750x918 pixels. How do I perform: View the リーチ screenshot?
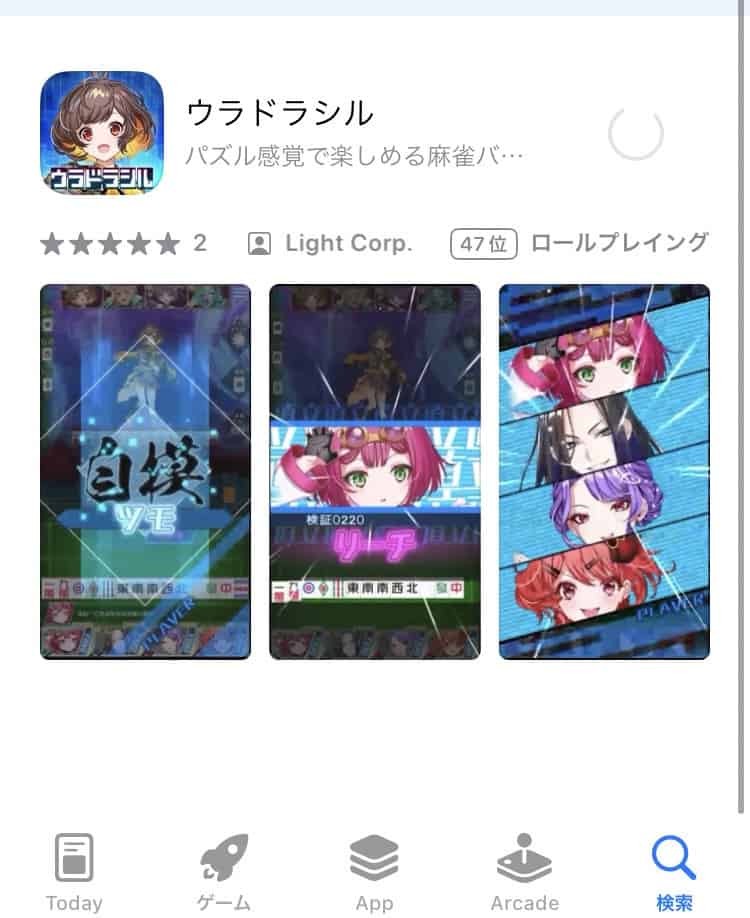click(x=375, y=472)
